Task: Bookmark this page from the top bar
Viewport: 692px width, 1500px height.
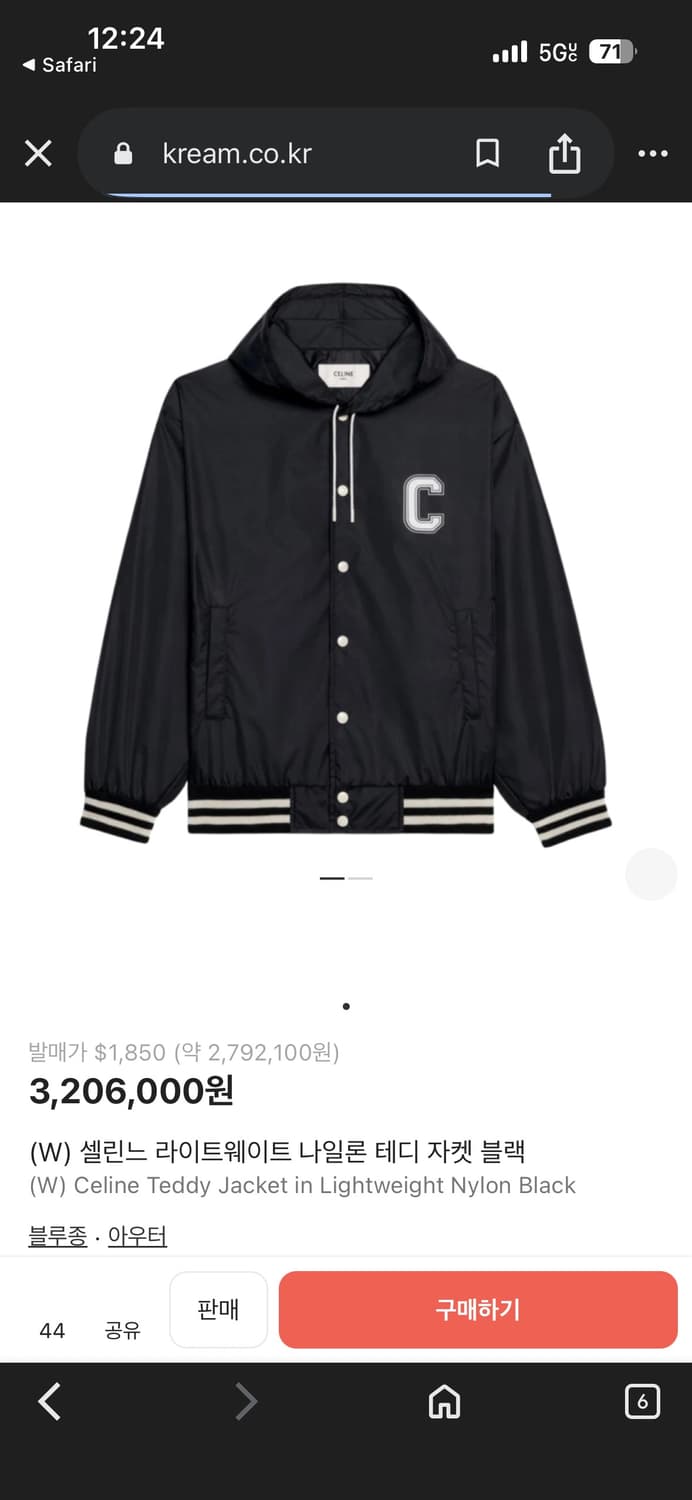Action: click(x=487, y=154)
